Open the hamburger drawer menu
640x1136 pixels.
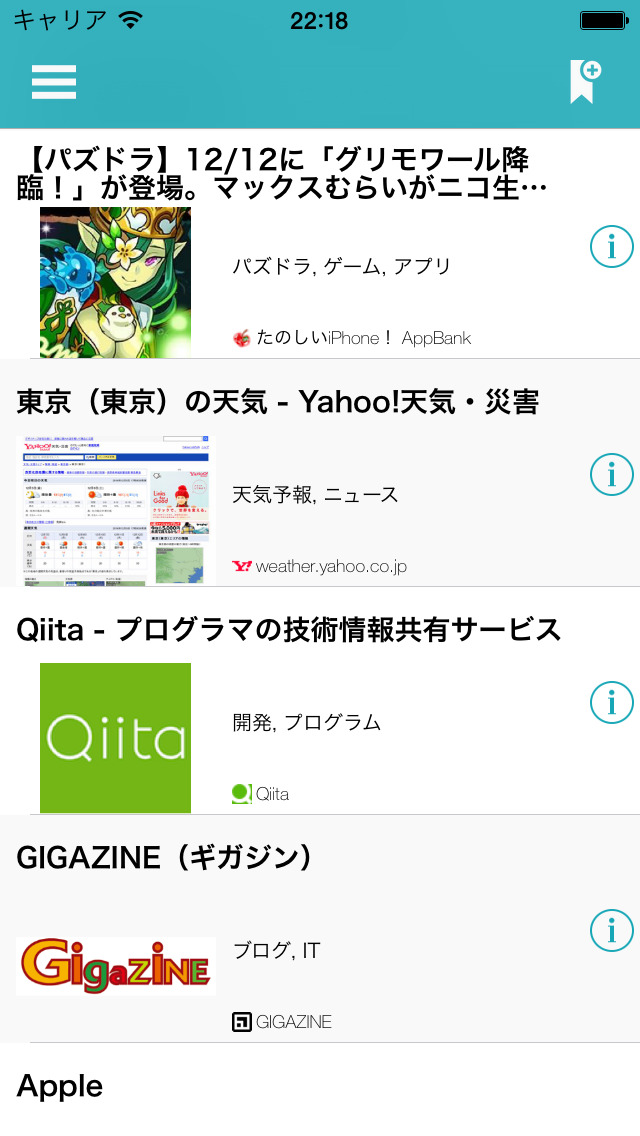54,82
